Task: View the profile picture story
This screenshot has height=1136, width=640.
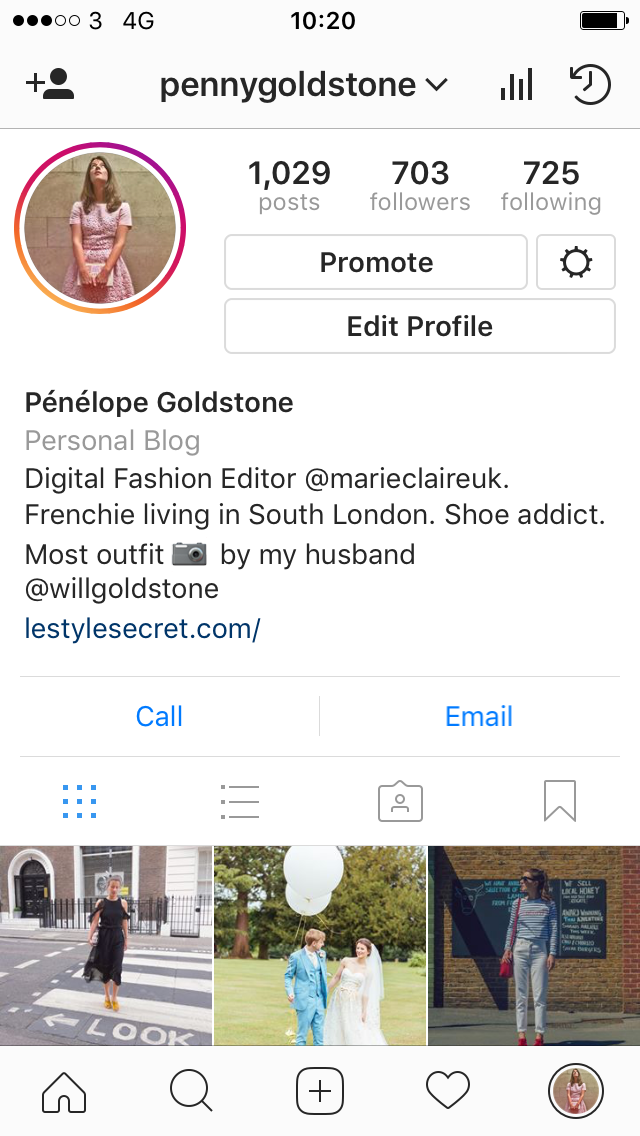Action: coord(101,229)
